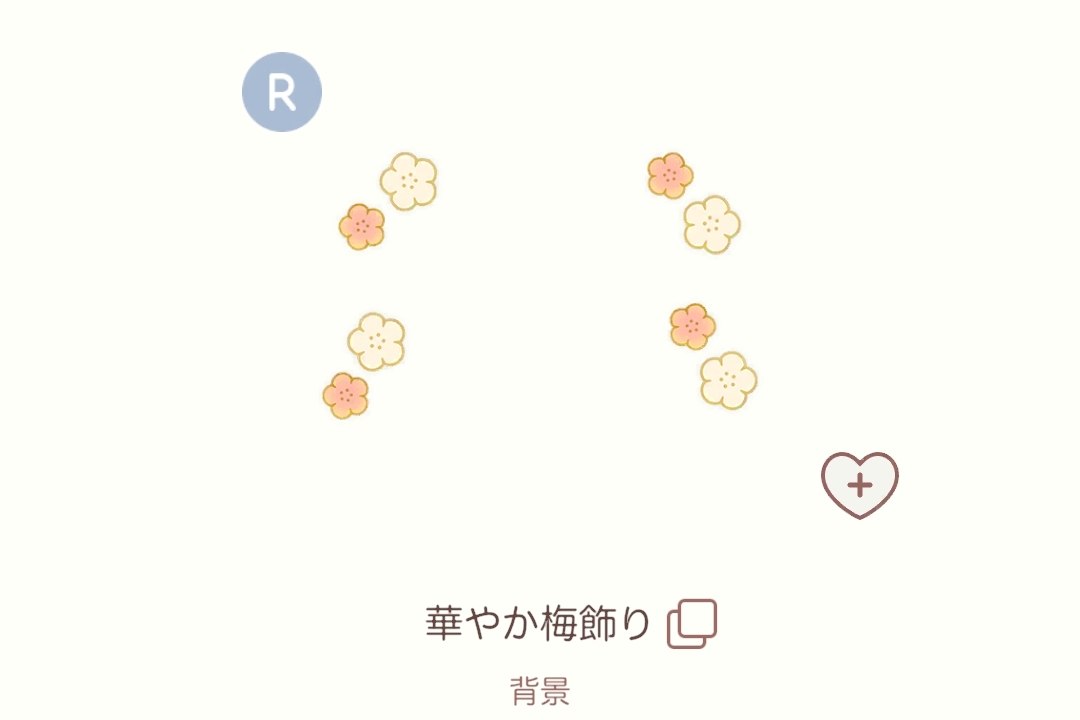Open the R badge
1080x720 pixels.
(x=282, y=92)
